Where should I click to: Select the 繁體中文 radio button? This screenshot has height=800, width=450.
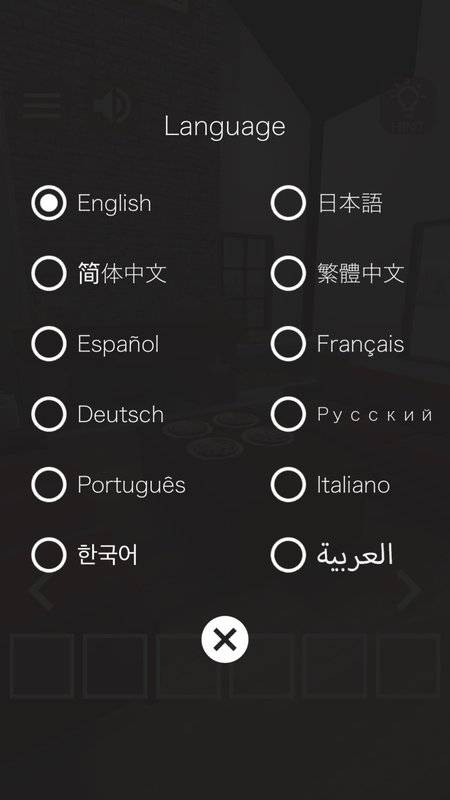pyautogui.click(x=288, y=273)
